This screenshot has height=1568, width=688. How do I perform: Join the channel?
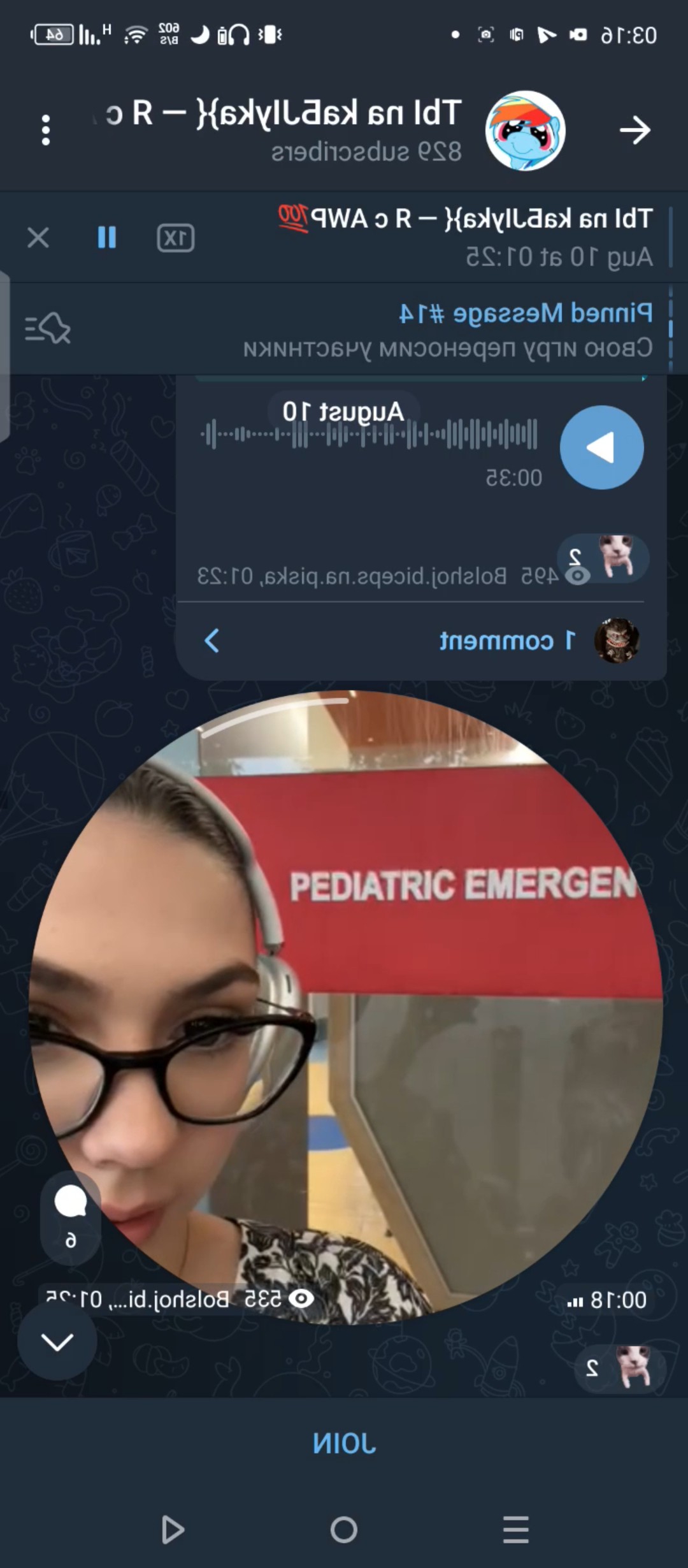coord(344,1444)
